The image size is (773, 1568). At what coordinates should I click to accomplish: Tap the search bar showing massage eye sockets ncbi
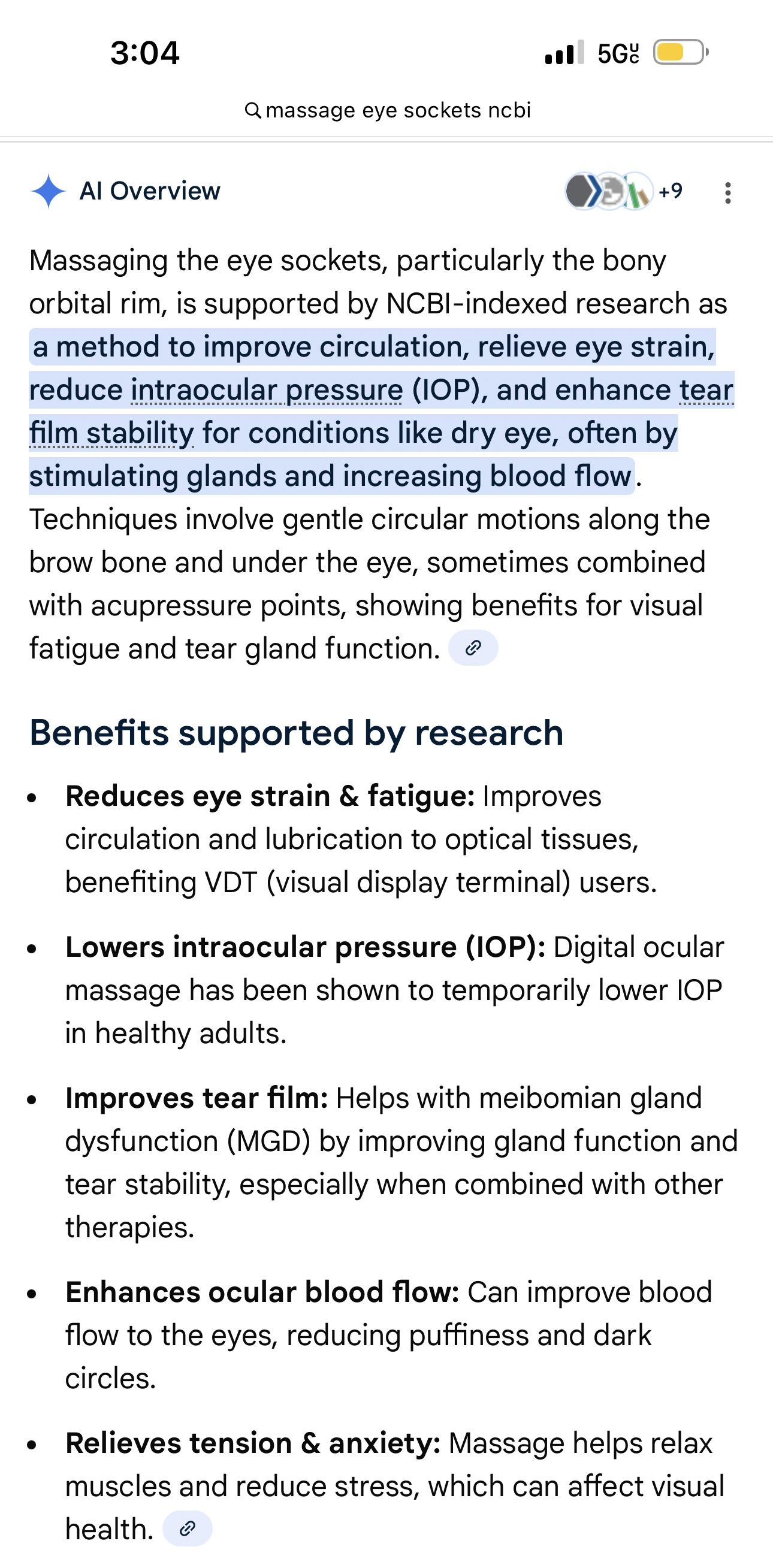[x=387, y=110]
